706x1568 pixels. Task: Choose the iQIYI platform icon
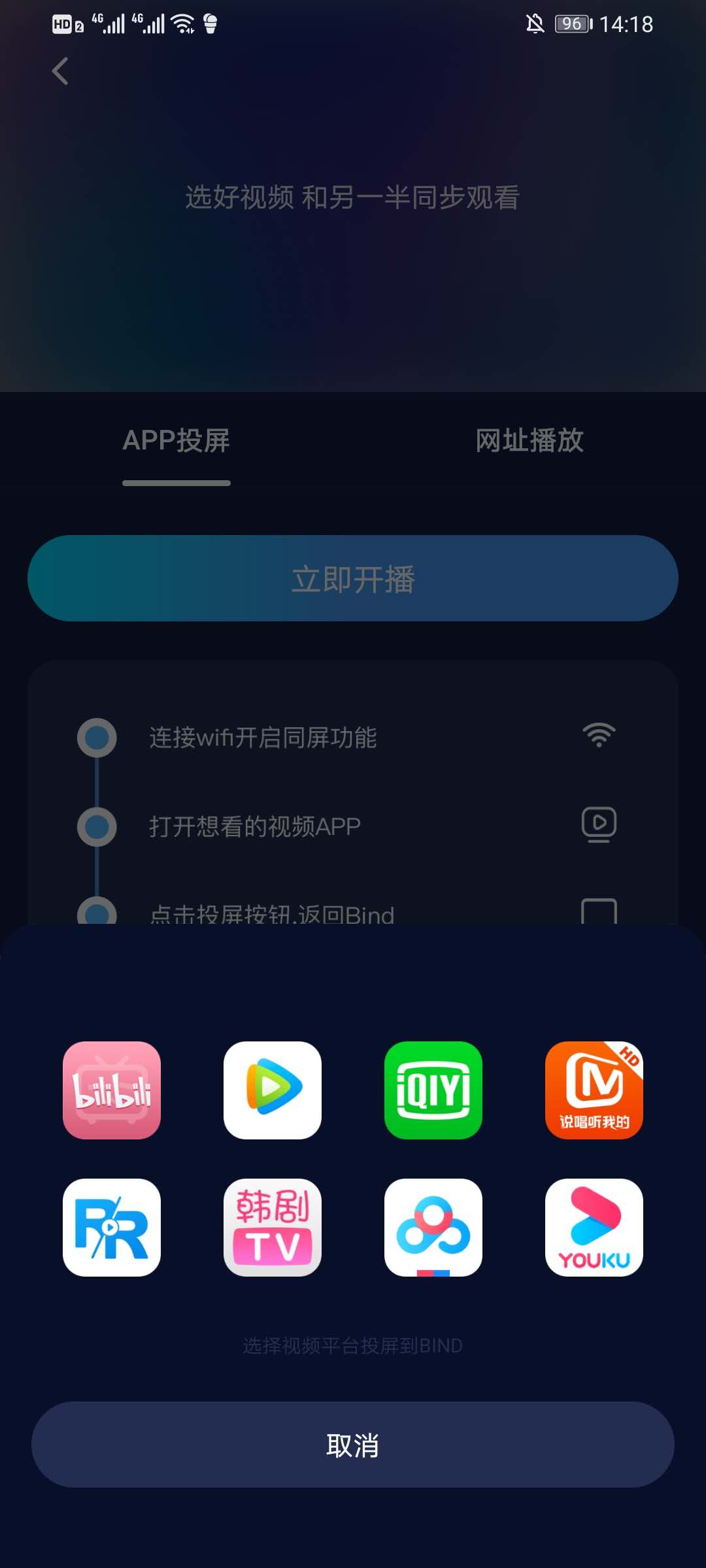click(x=433, y=1090)
